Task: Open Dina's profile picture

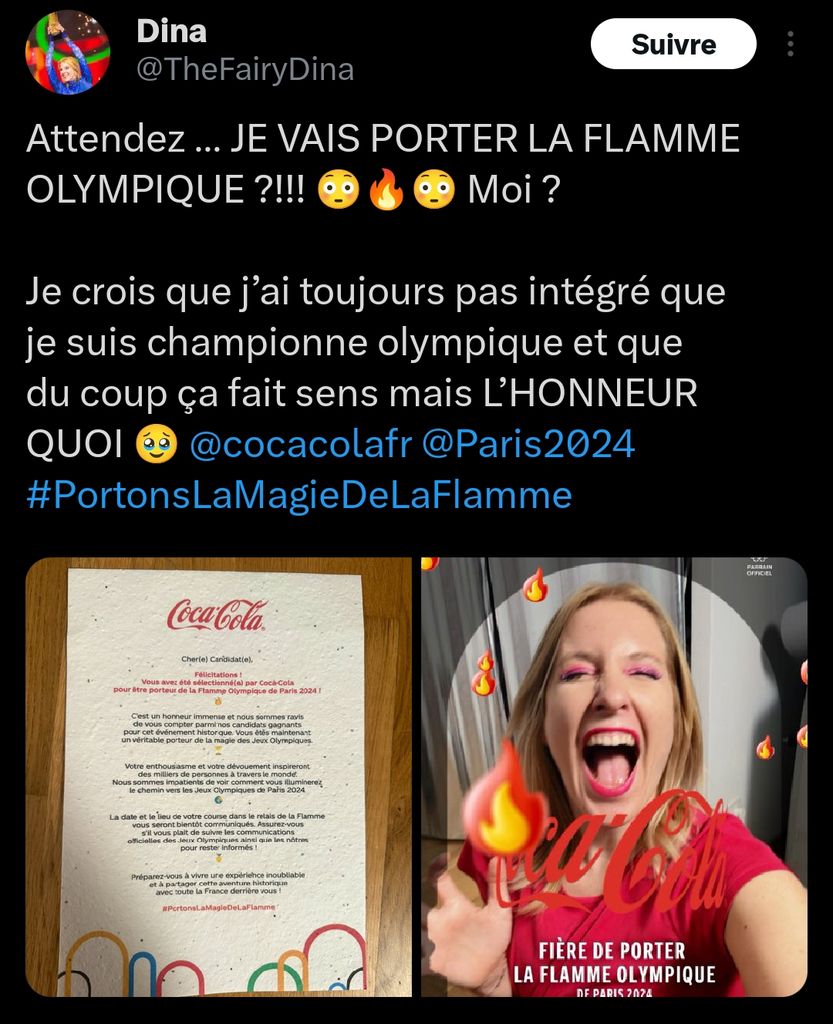Action: point(67,53)
